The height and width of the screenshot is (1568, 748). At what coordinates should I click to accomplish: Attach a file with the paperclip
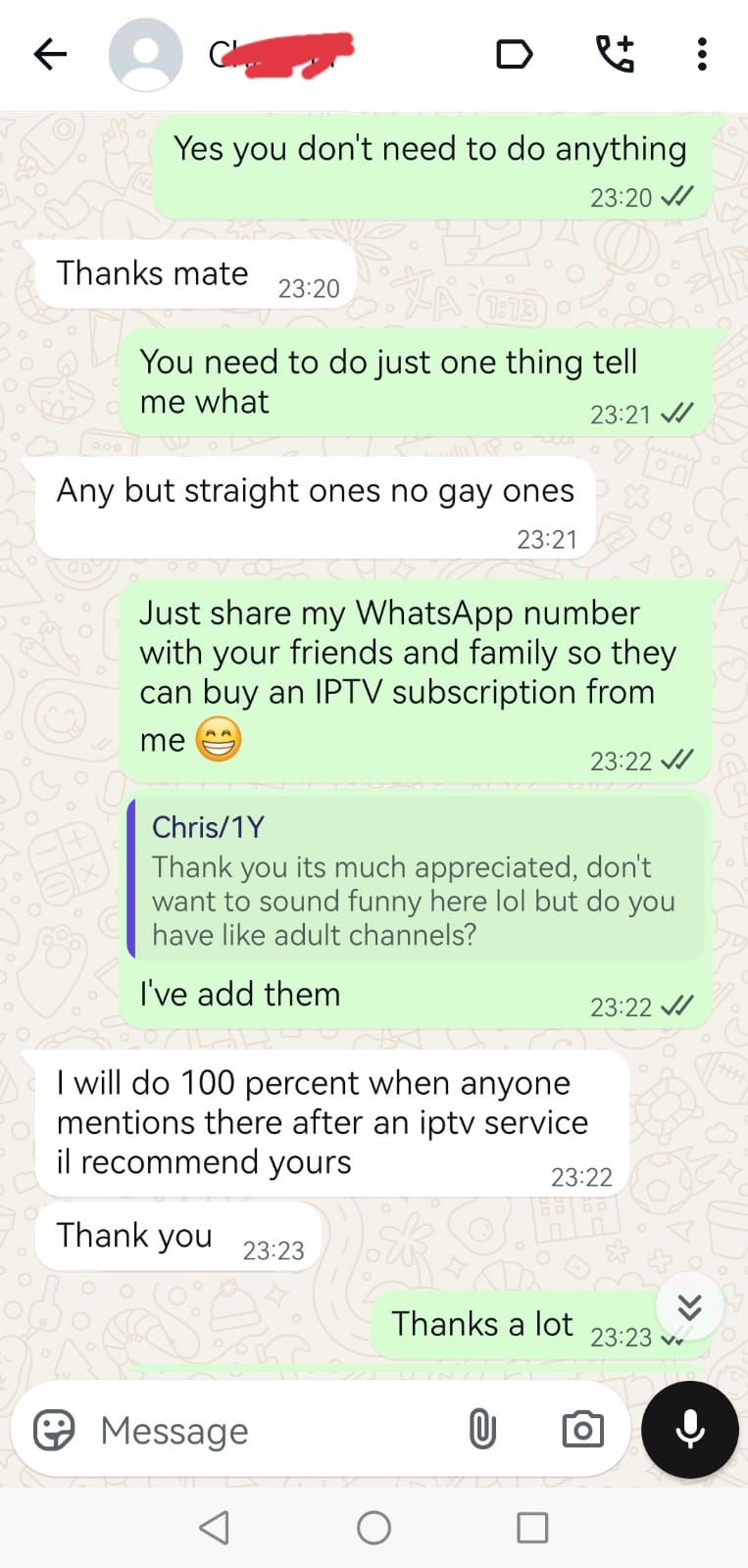point(481,1430)
